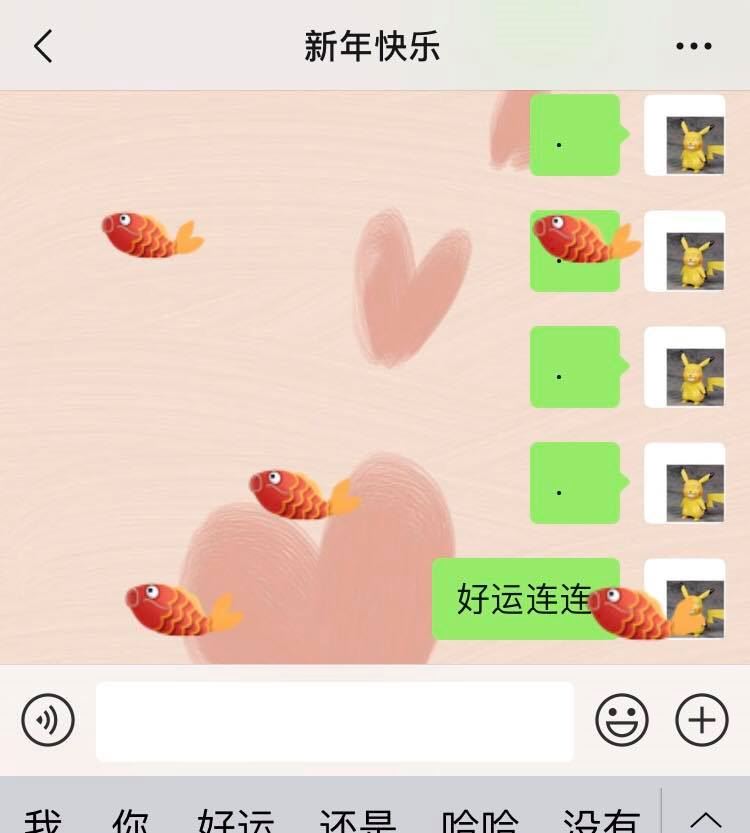
Task: Select the 好运 word suggestion
Action: (x=236, y=820)
